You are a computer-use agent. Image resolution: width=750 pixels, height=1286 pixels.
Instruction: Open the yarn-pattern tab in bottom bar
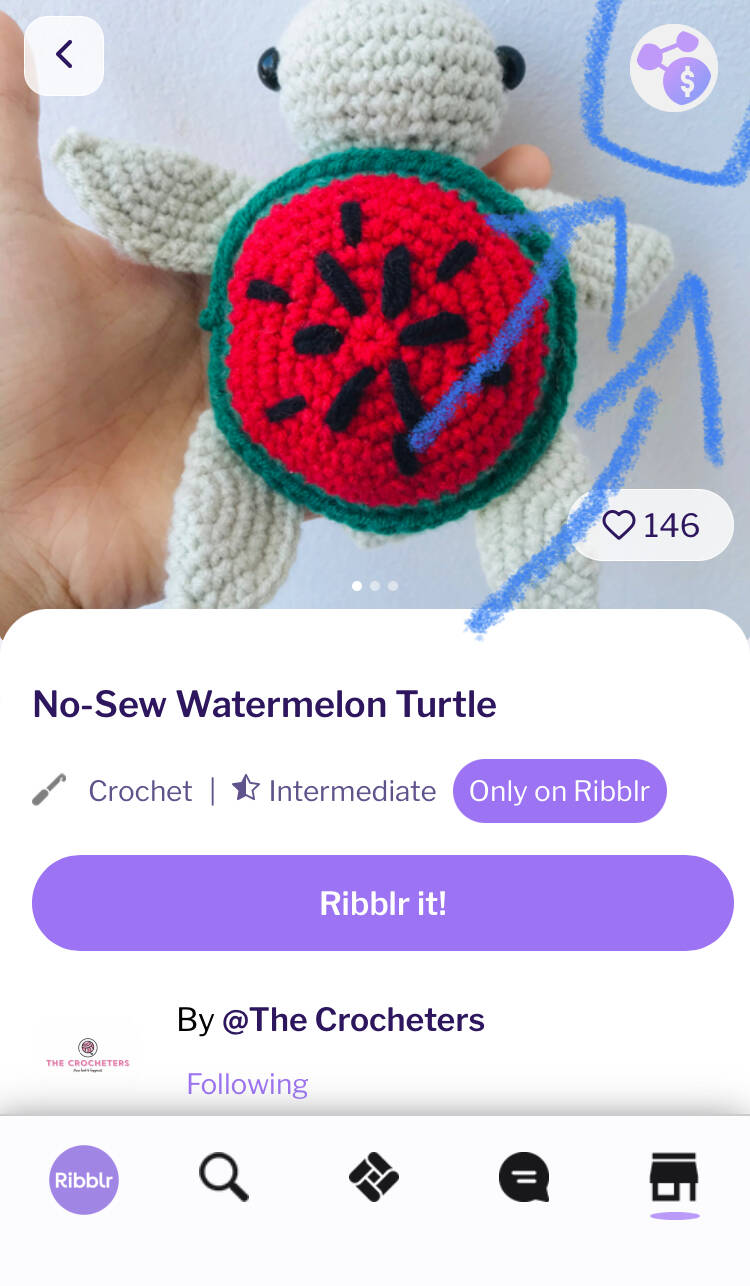click(x=374, y=1177)
